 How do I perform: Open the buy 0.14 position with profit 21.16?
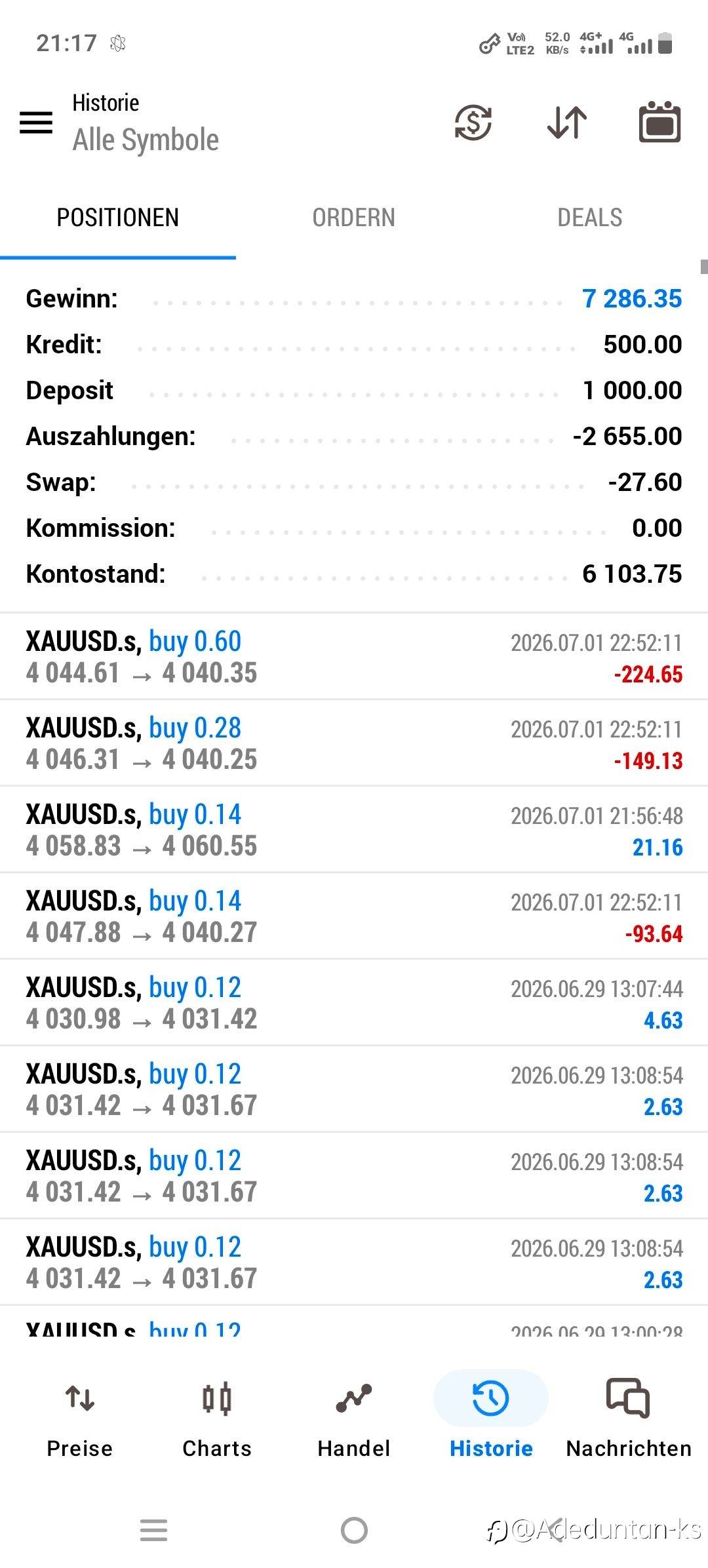[x=354, y=830]
